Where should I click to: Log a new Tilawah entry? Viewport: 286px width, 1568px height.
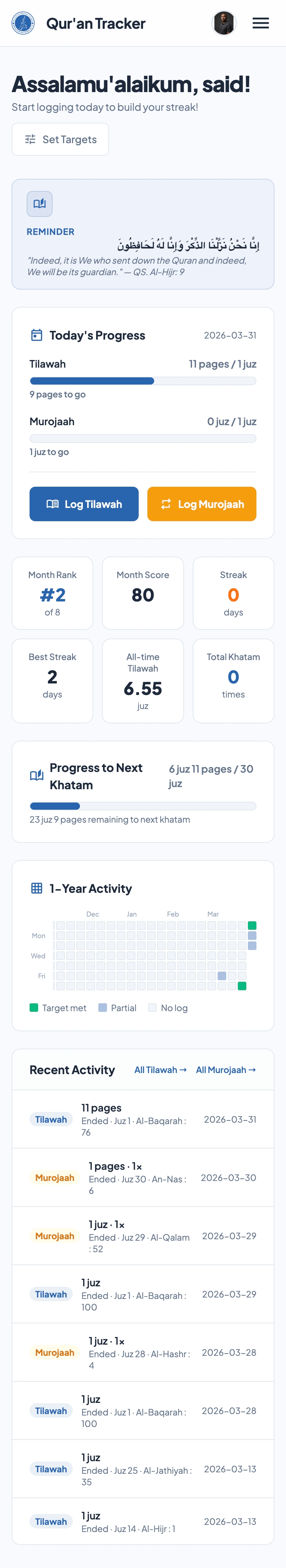coord(84,504)
